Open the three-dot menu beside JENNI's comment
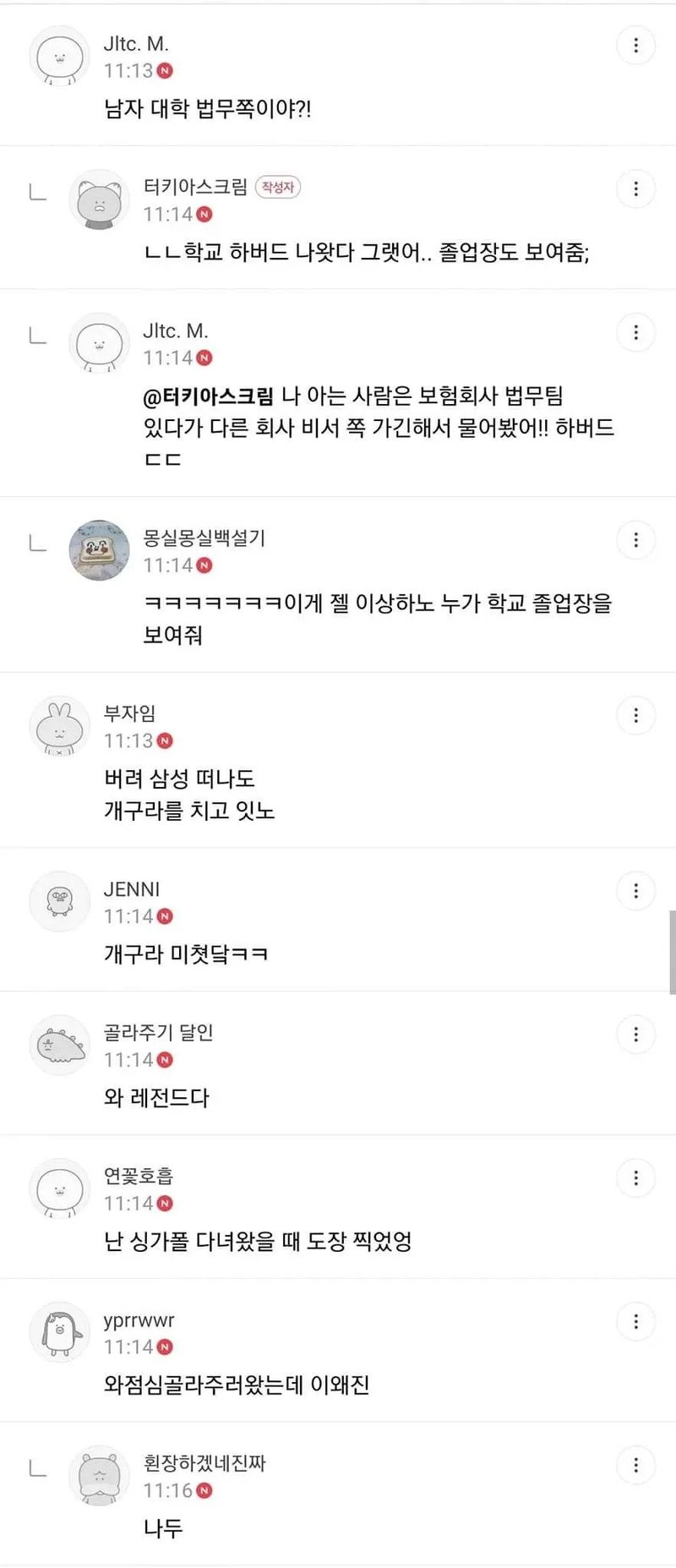 635,890
